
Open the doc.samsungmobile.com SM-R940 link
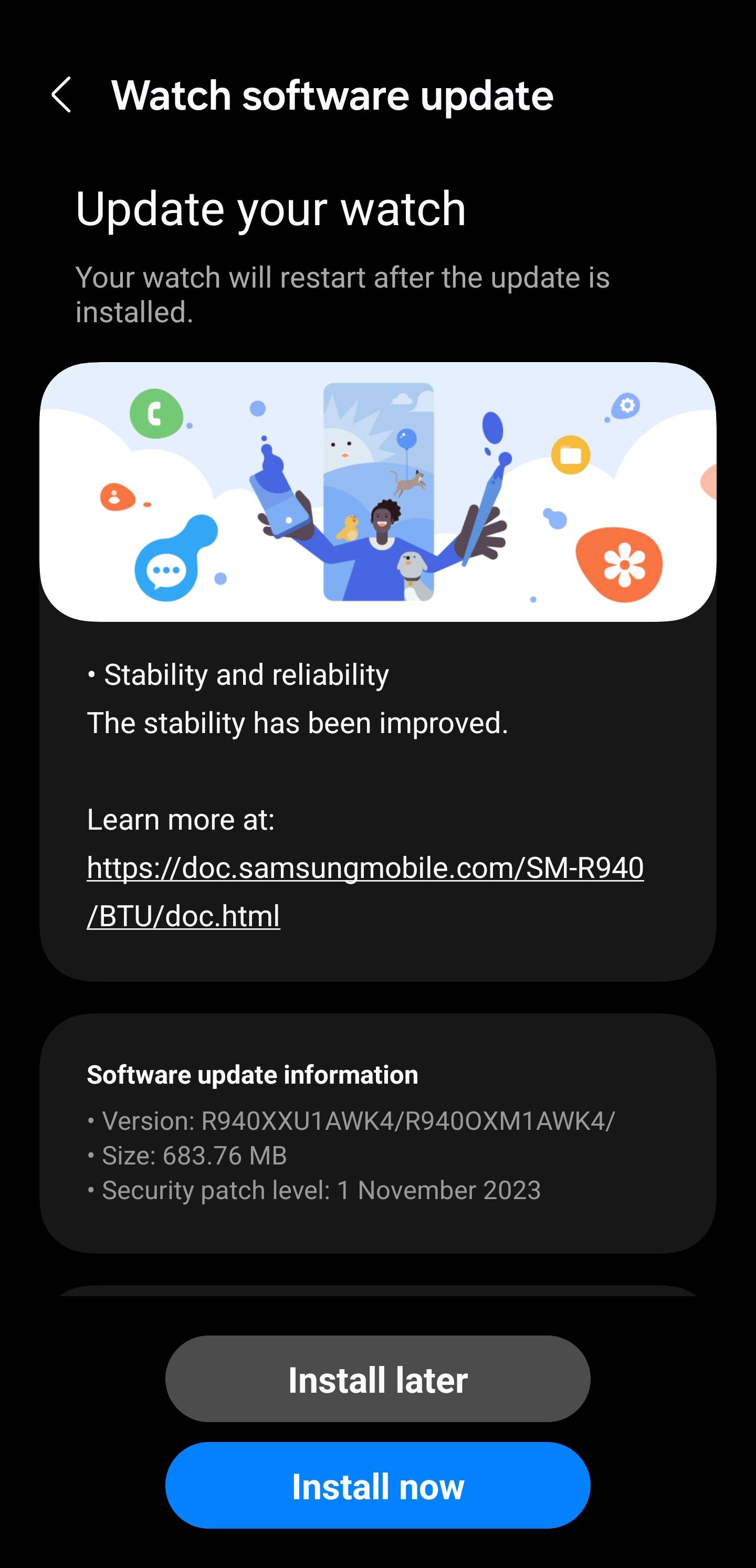click(x=365, y=891)
